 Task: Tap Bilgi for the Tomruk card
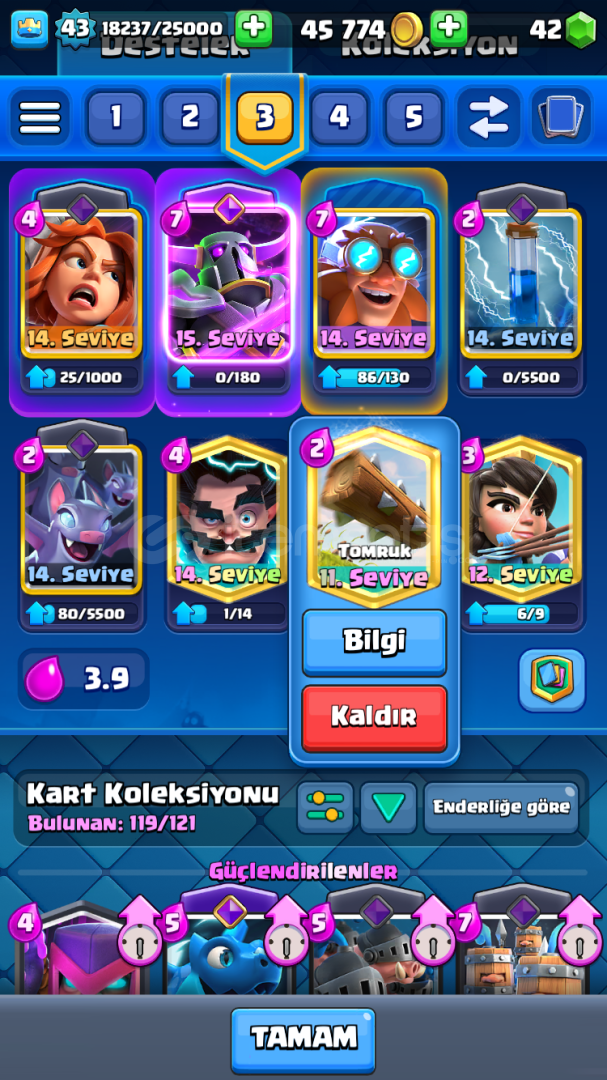pos(374,642)
